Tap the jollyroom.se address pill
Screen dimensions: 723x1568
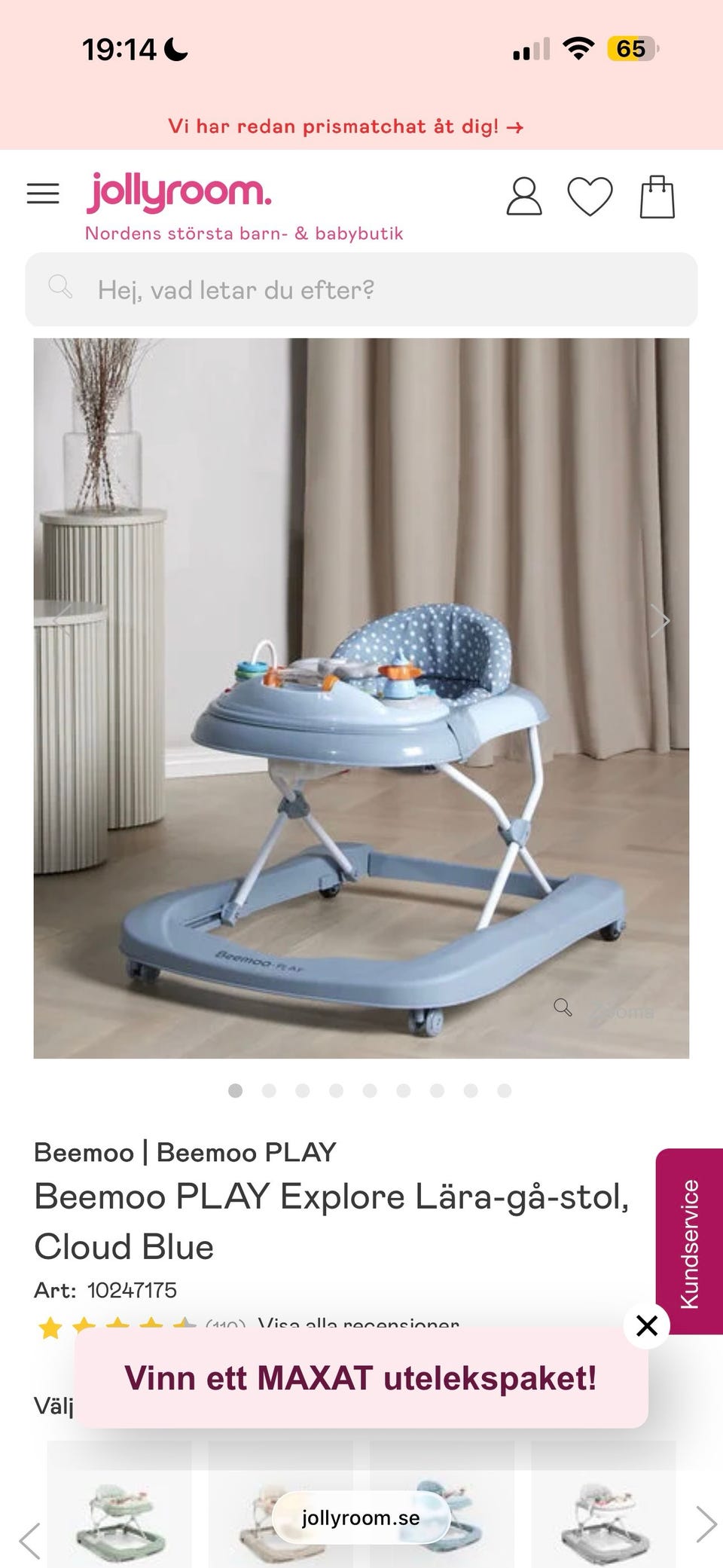(361, 1518)
